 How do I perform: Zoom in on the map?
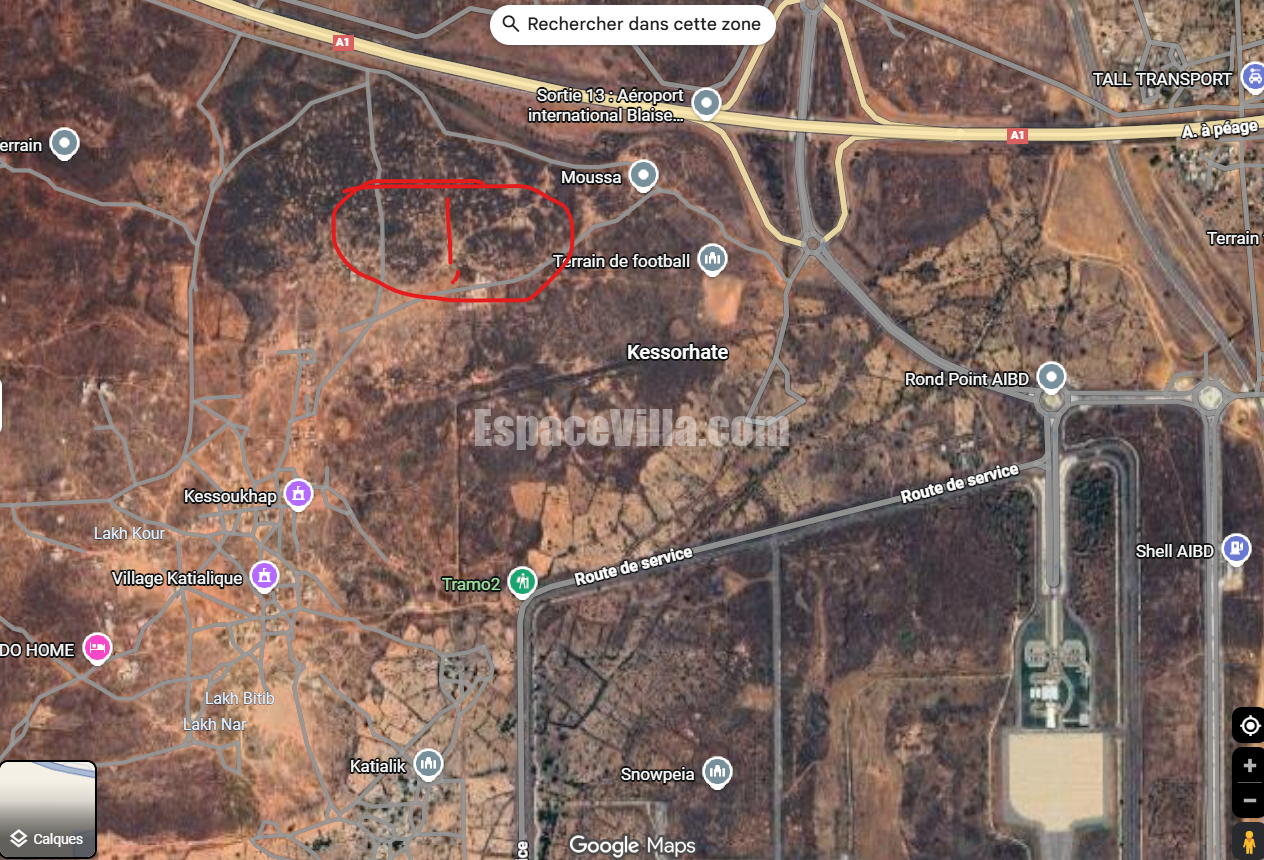click(1249, 766)
